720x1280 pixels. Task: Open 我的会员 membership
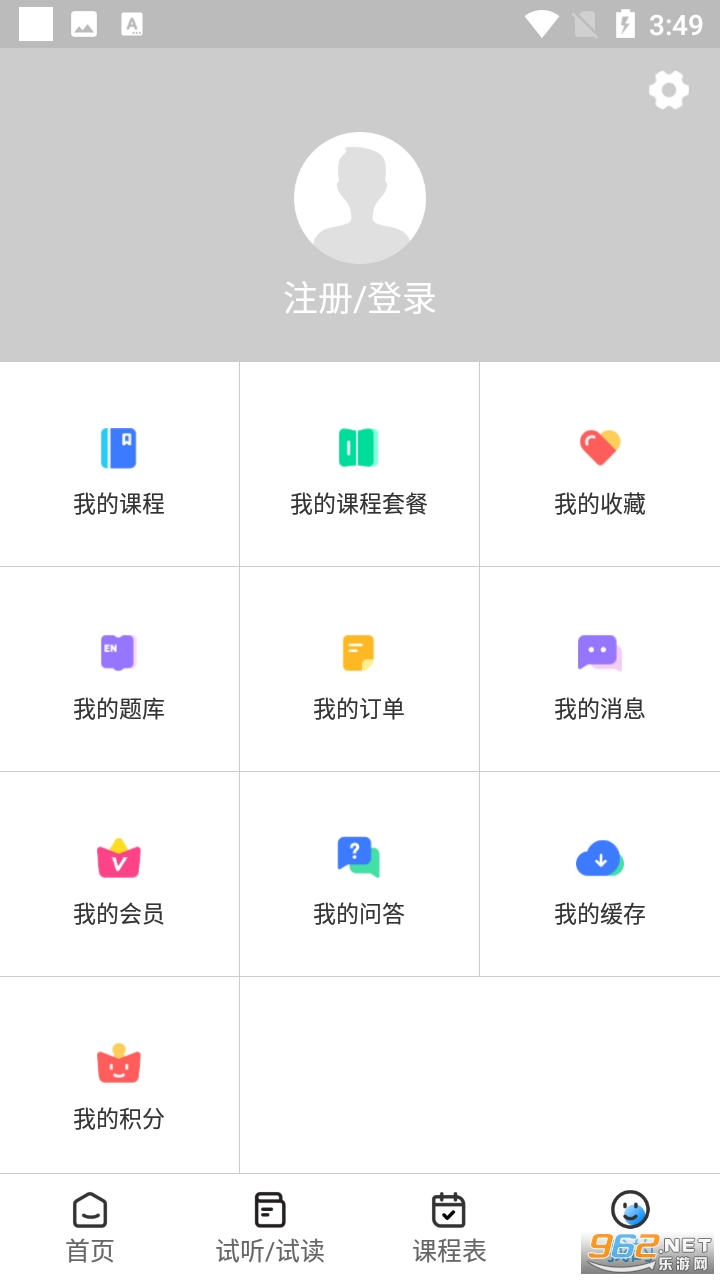(x=119, y=875)
